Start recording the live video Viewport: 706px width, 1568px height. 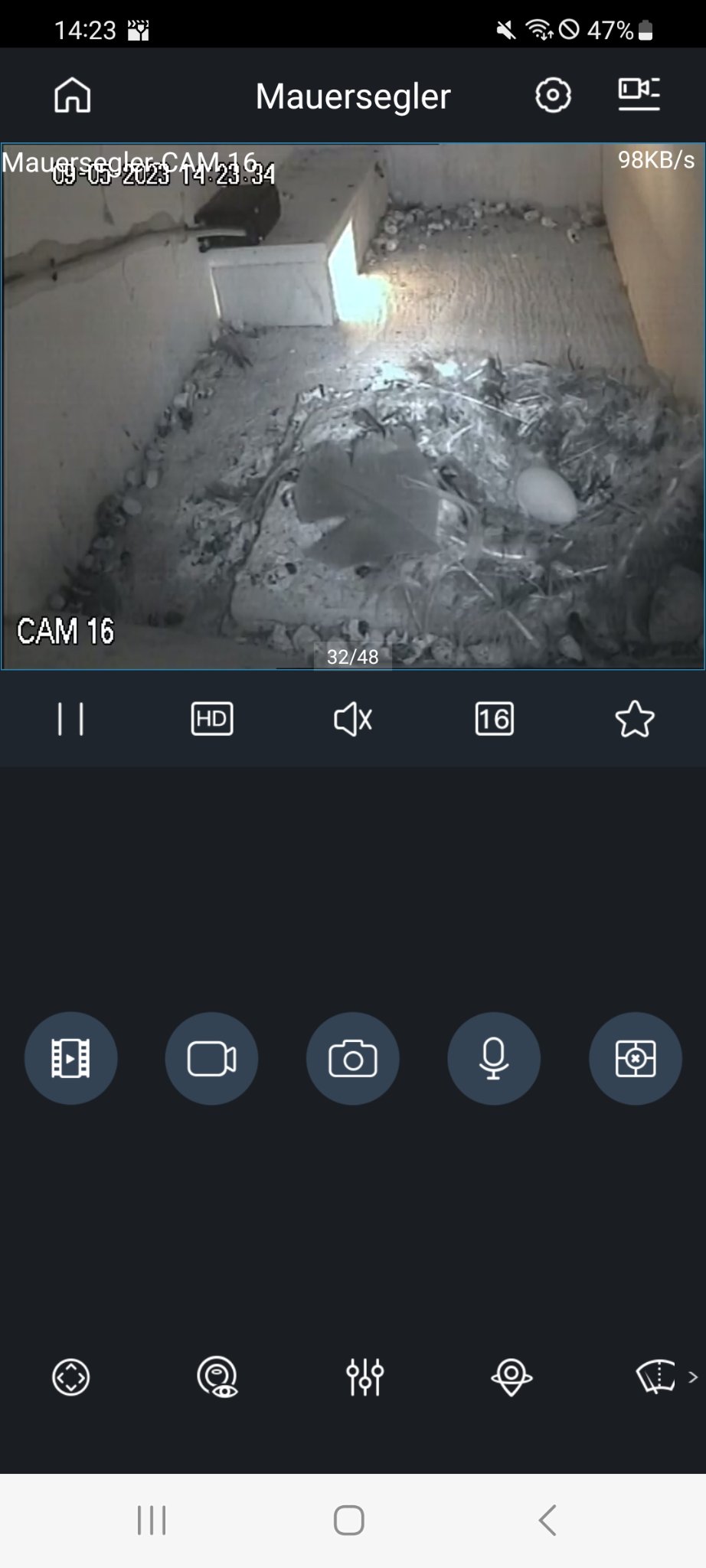(x=211, y=1058)
